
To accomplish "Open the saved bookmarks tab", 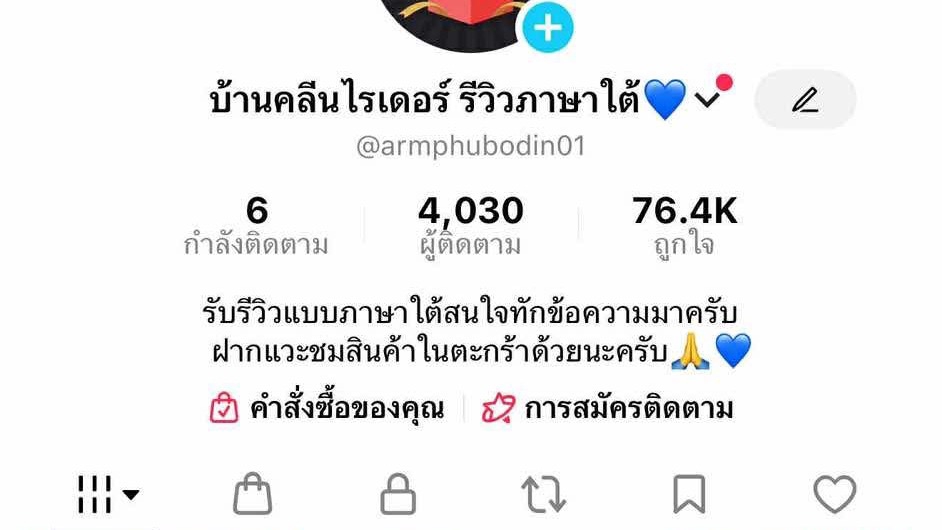I will pos(689,494).
